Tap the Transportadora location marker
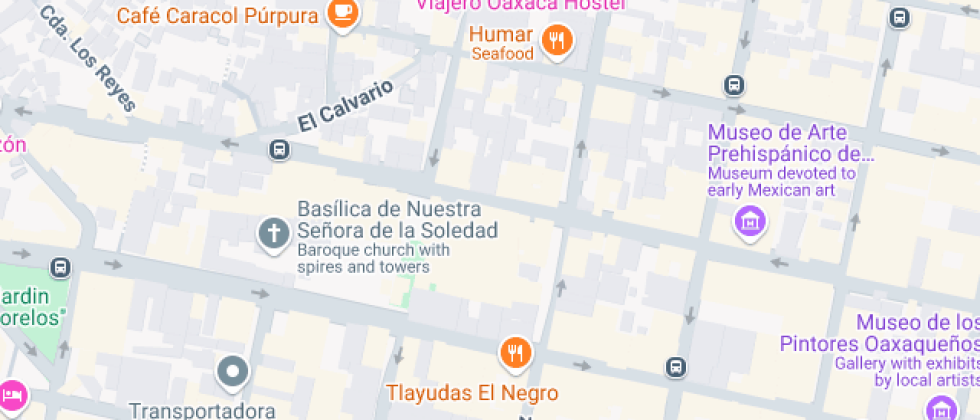Viewport: 980px width, 420px height. pyautogui.click(x=232, y=373)
